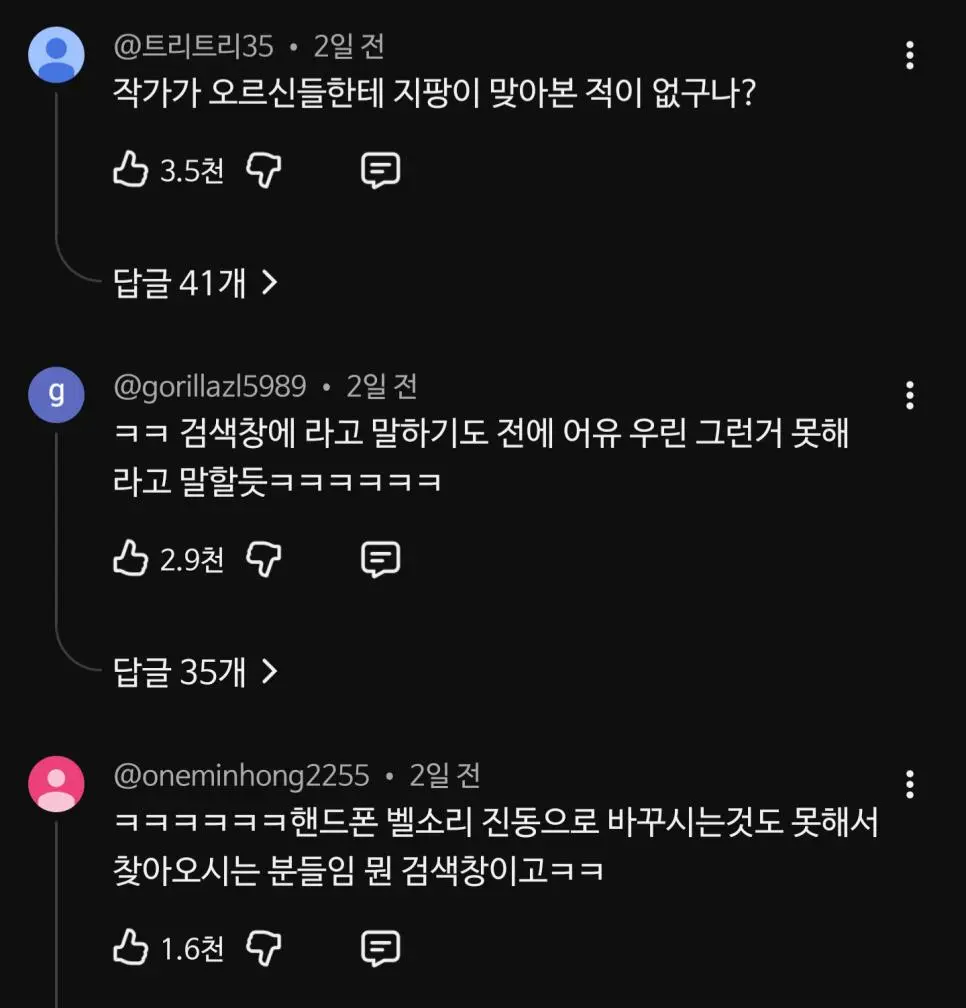Open @트리트리35's profile avatar
The width and height of the screenshot is (966, 1008).
(x=57, y=55)
